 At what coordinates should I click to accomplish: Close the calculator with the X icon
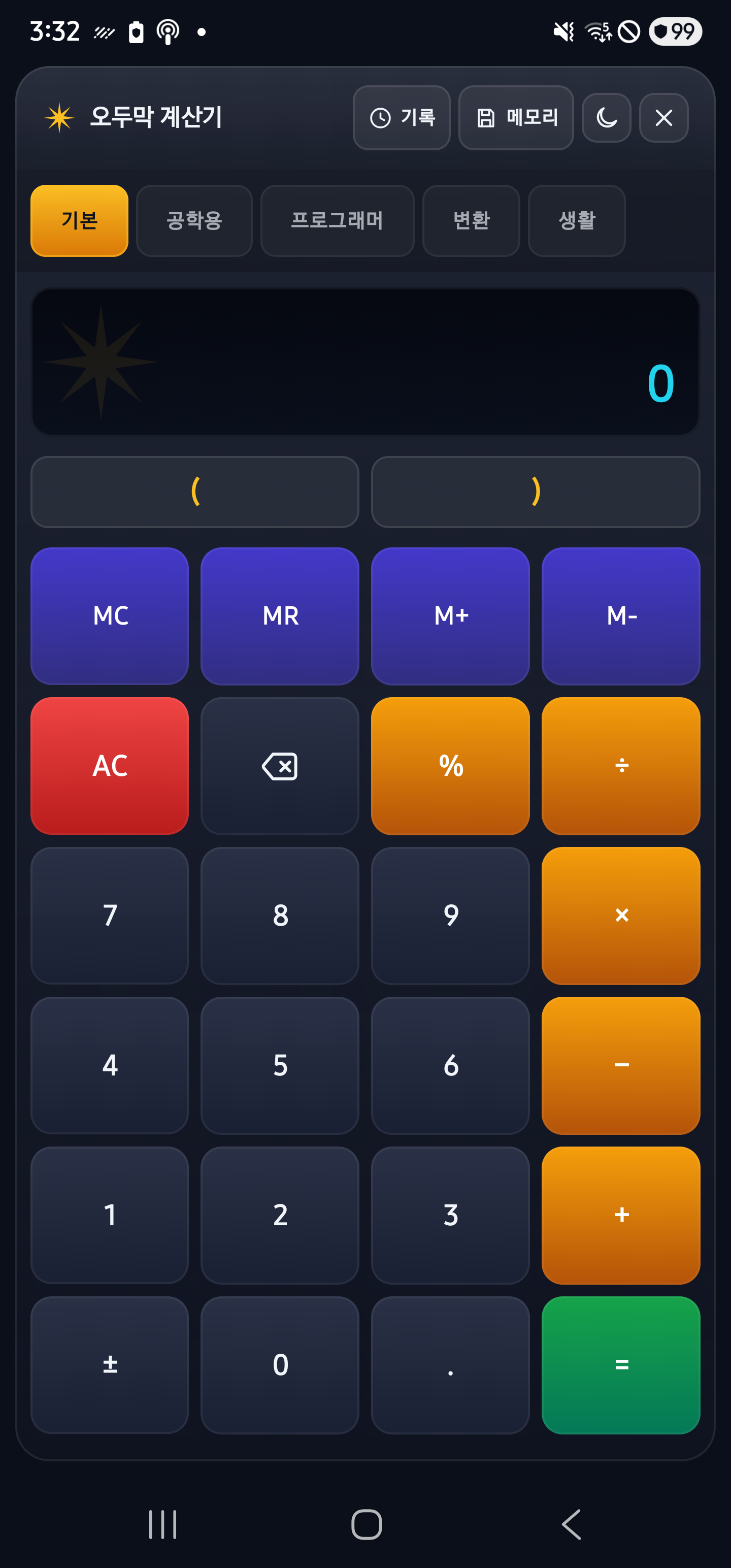[663, 117]
